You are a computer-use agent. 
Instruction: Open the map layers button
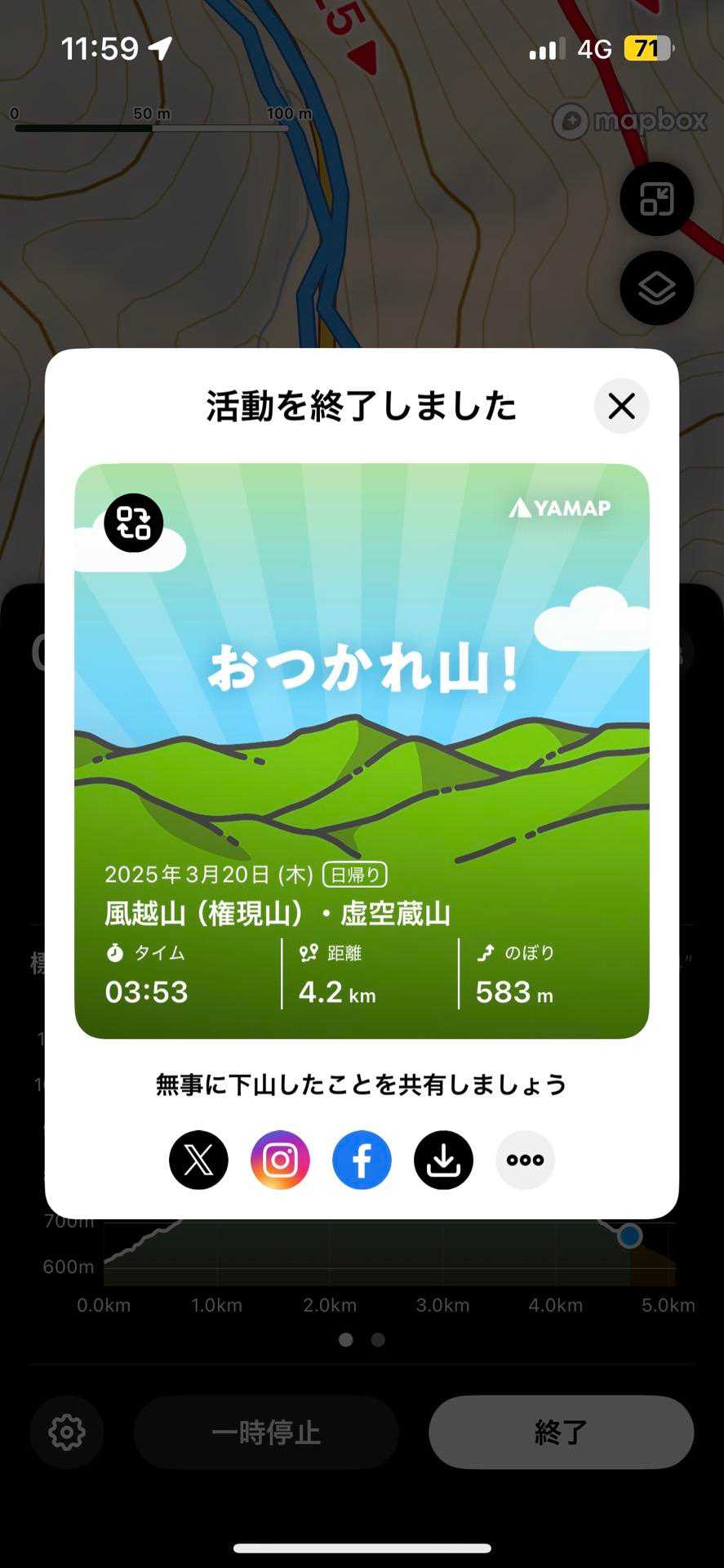[656, 288]
